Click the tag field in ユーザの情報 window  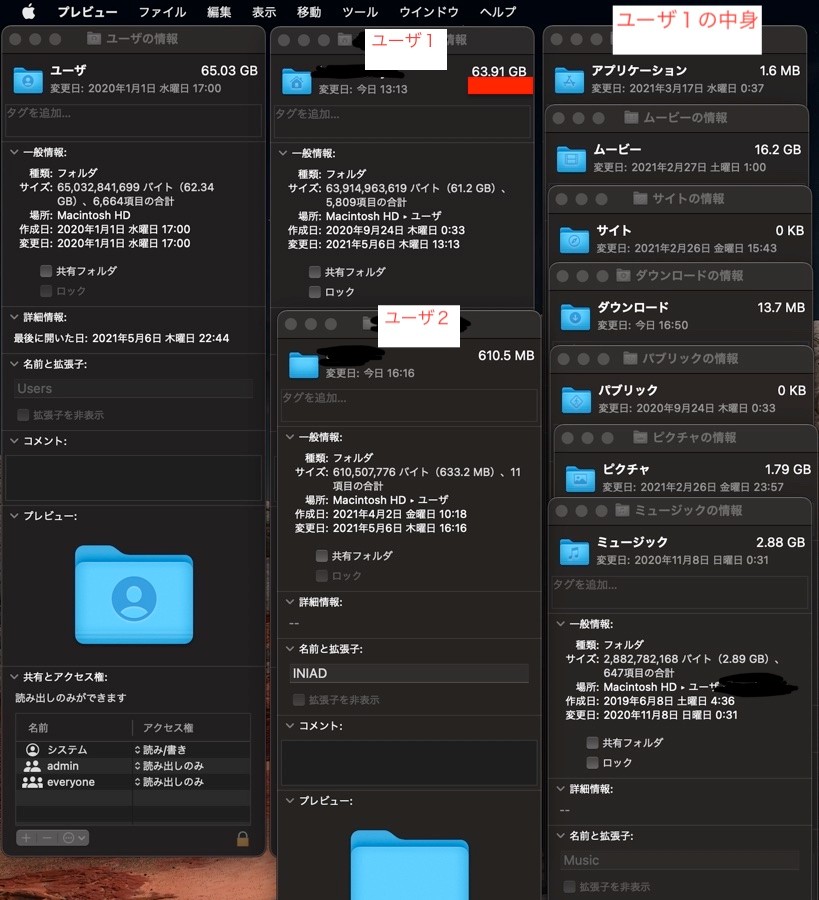coord(133,121)
